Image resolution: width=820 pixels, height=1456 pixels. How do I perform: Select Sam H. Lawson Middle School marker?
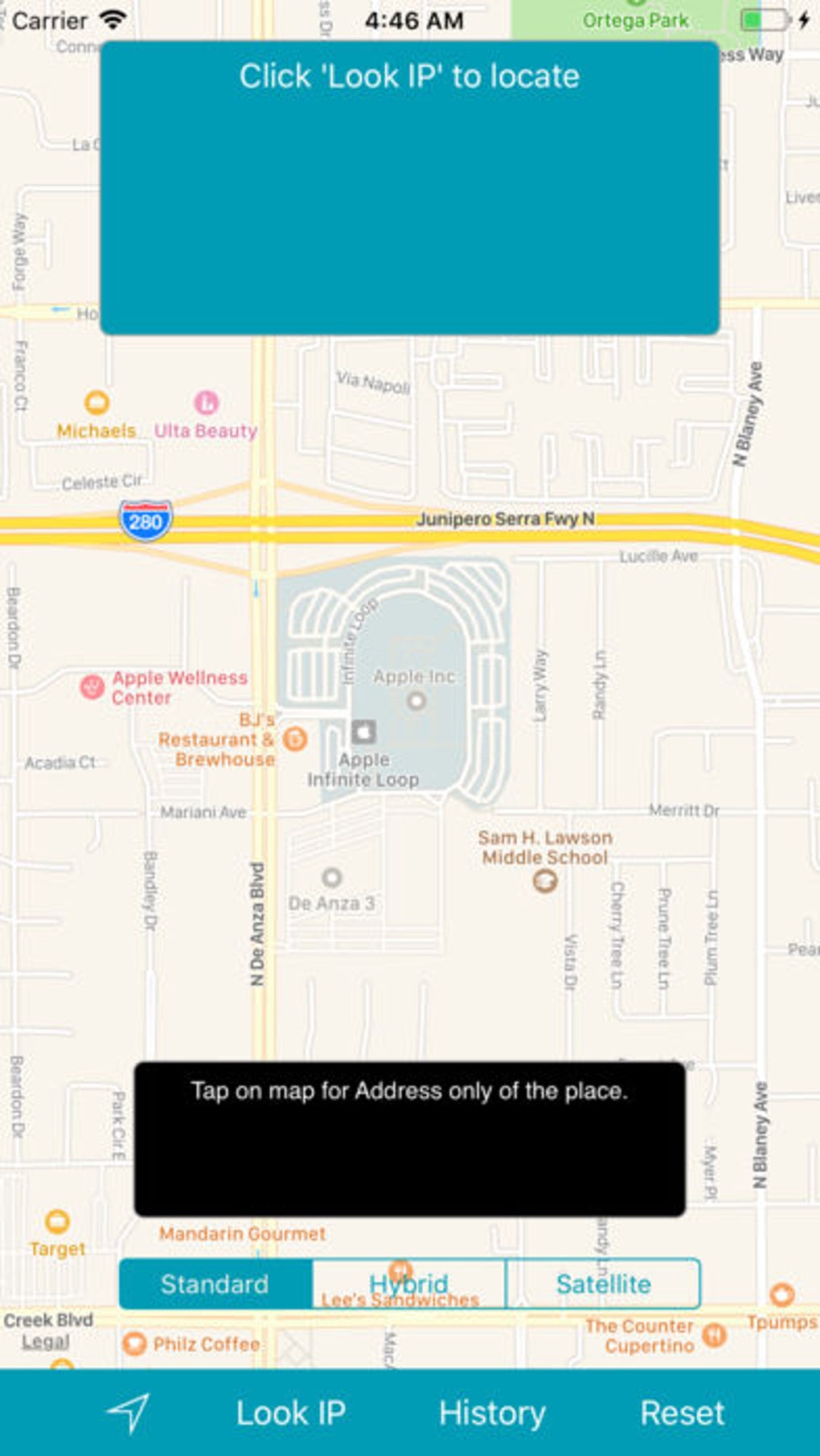click(x=545, y=881)
